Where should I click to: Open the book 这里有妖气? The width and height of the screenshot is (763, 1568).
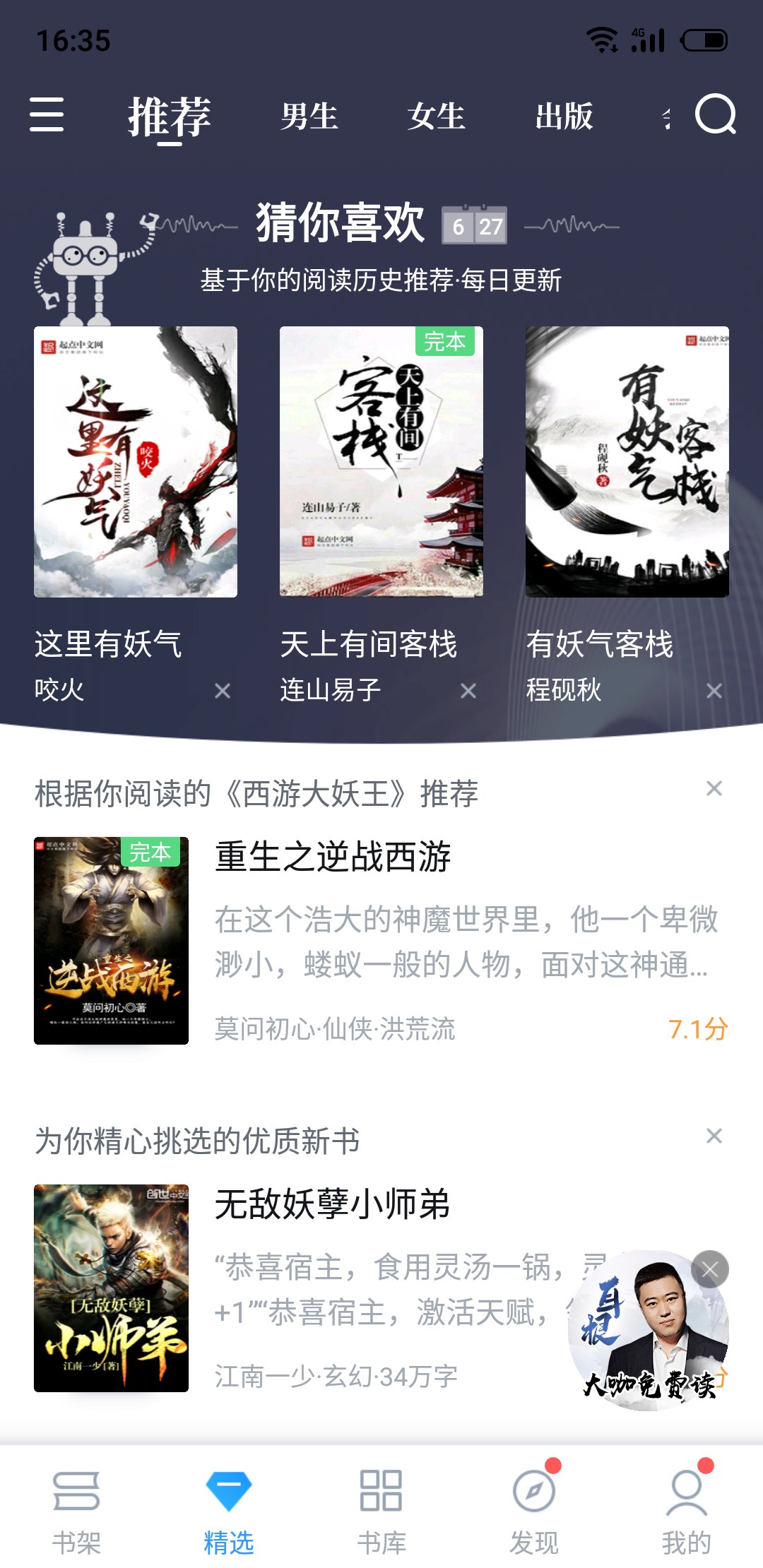(x=136, y=461)
